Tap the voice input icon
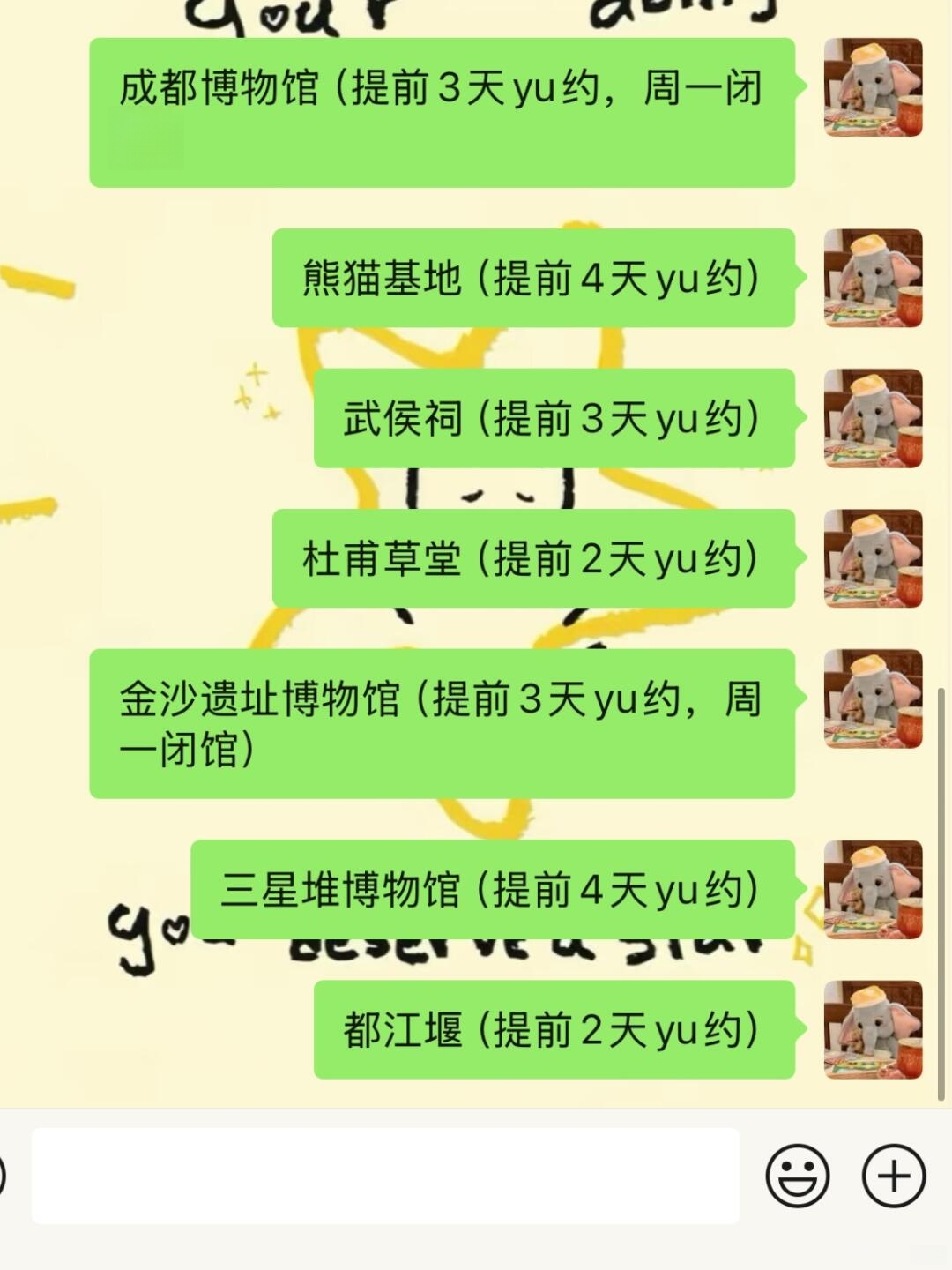952x1270 pixels. (3, 1176)
